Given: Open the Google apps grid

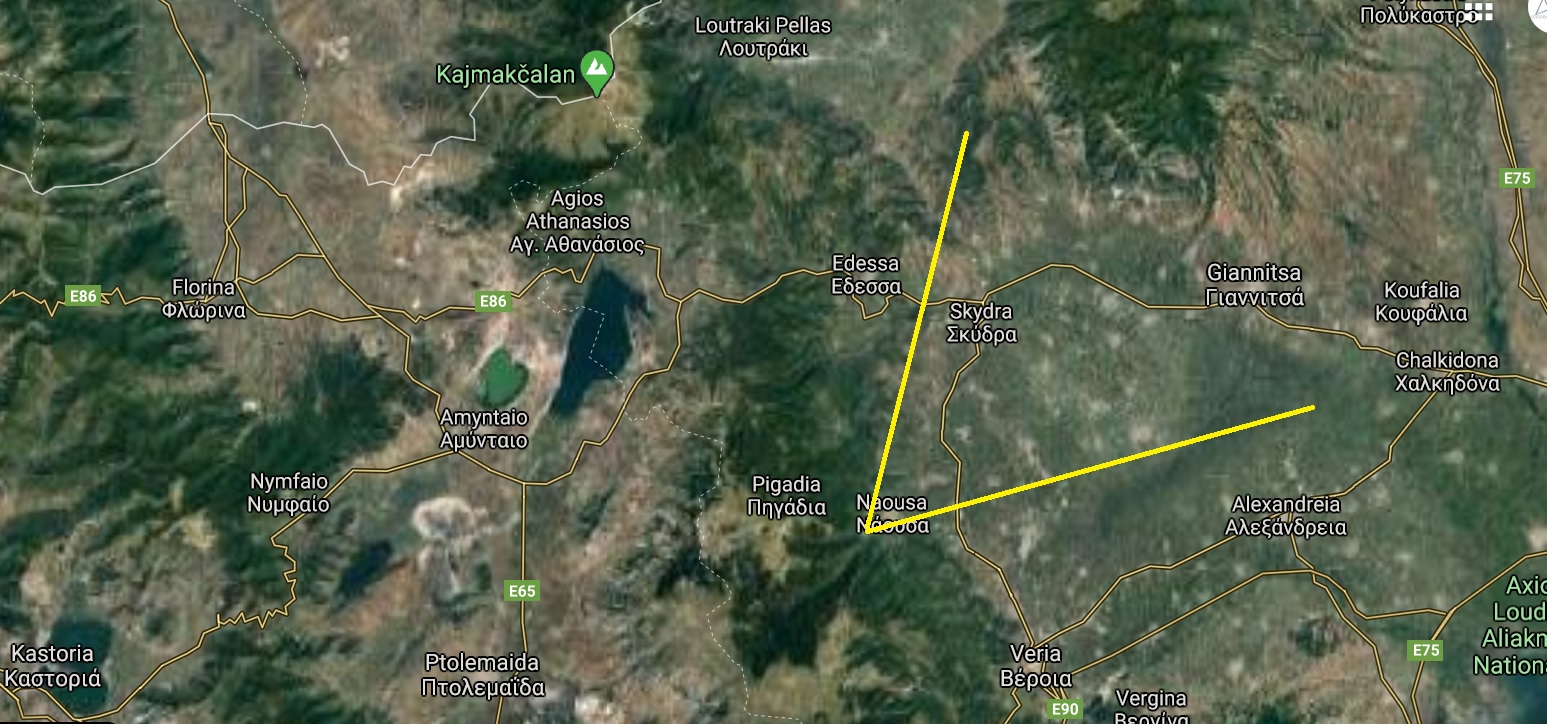Looking at the screenshot, I should point(1479,12).
